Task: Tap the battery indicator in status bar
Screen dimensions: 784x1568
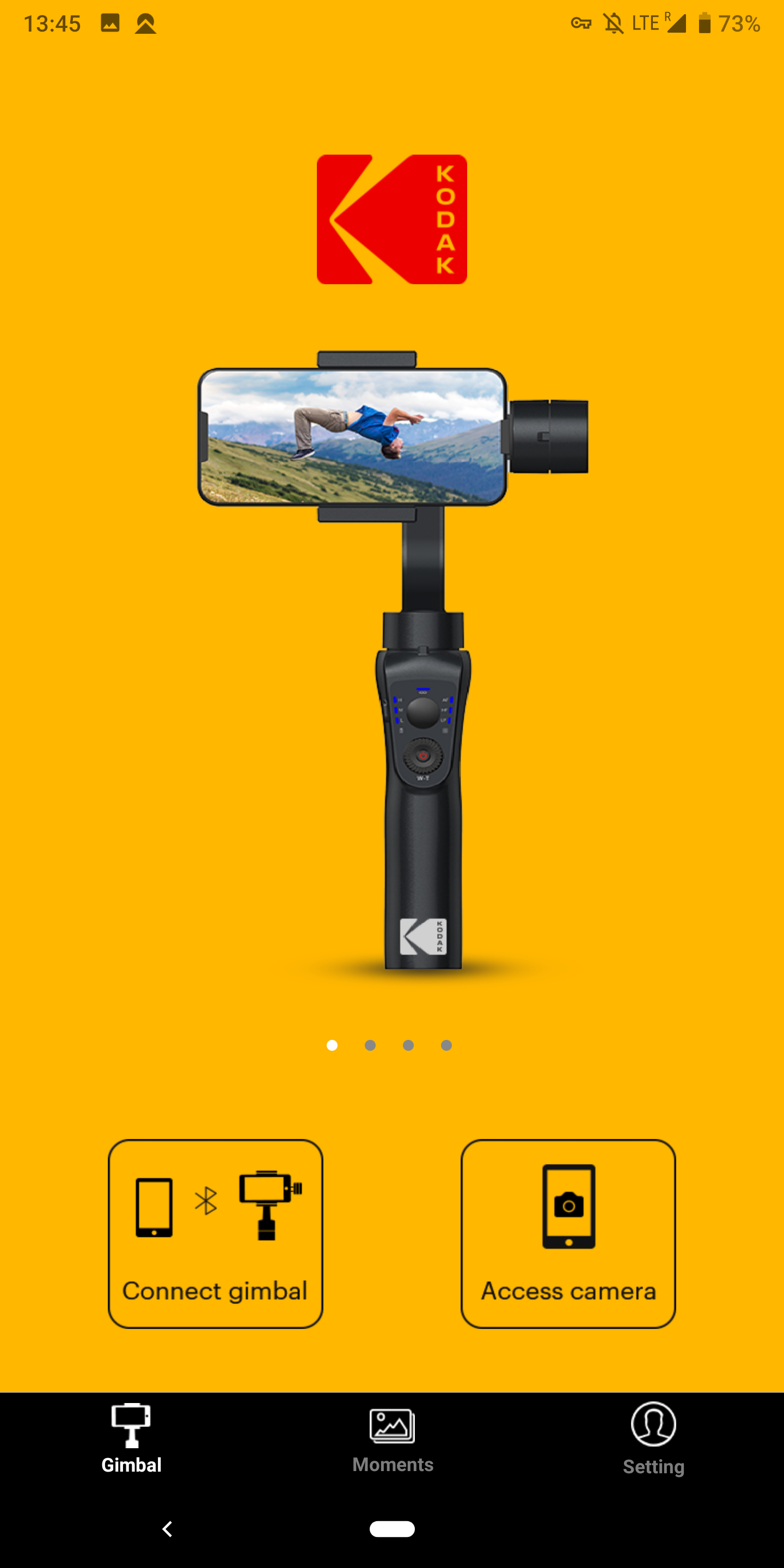Action: tap(705, 23)
